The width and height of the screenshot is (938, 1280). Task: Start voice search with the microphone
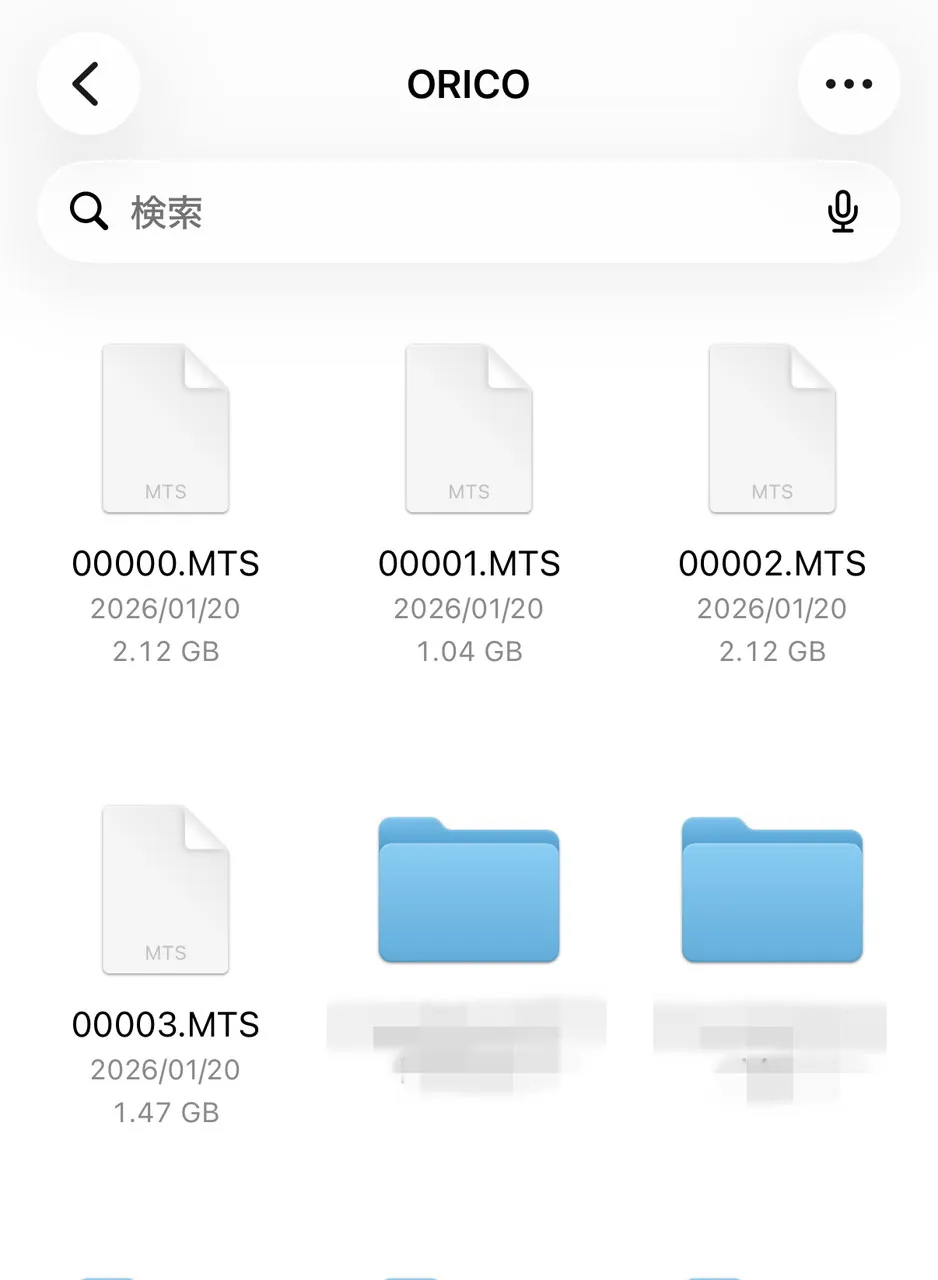[843, 212]
